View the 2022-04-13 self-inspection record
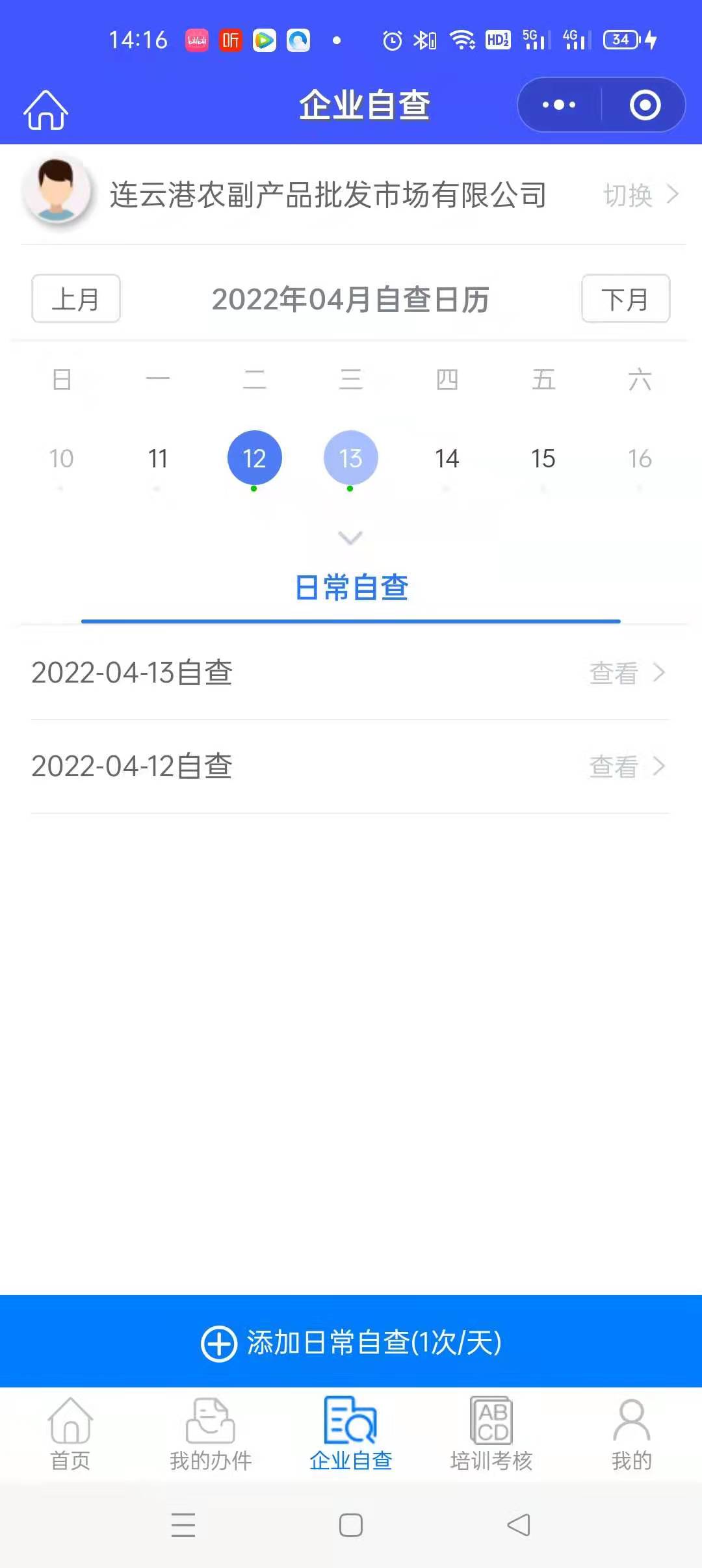 (625, 673)
